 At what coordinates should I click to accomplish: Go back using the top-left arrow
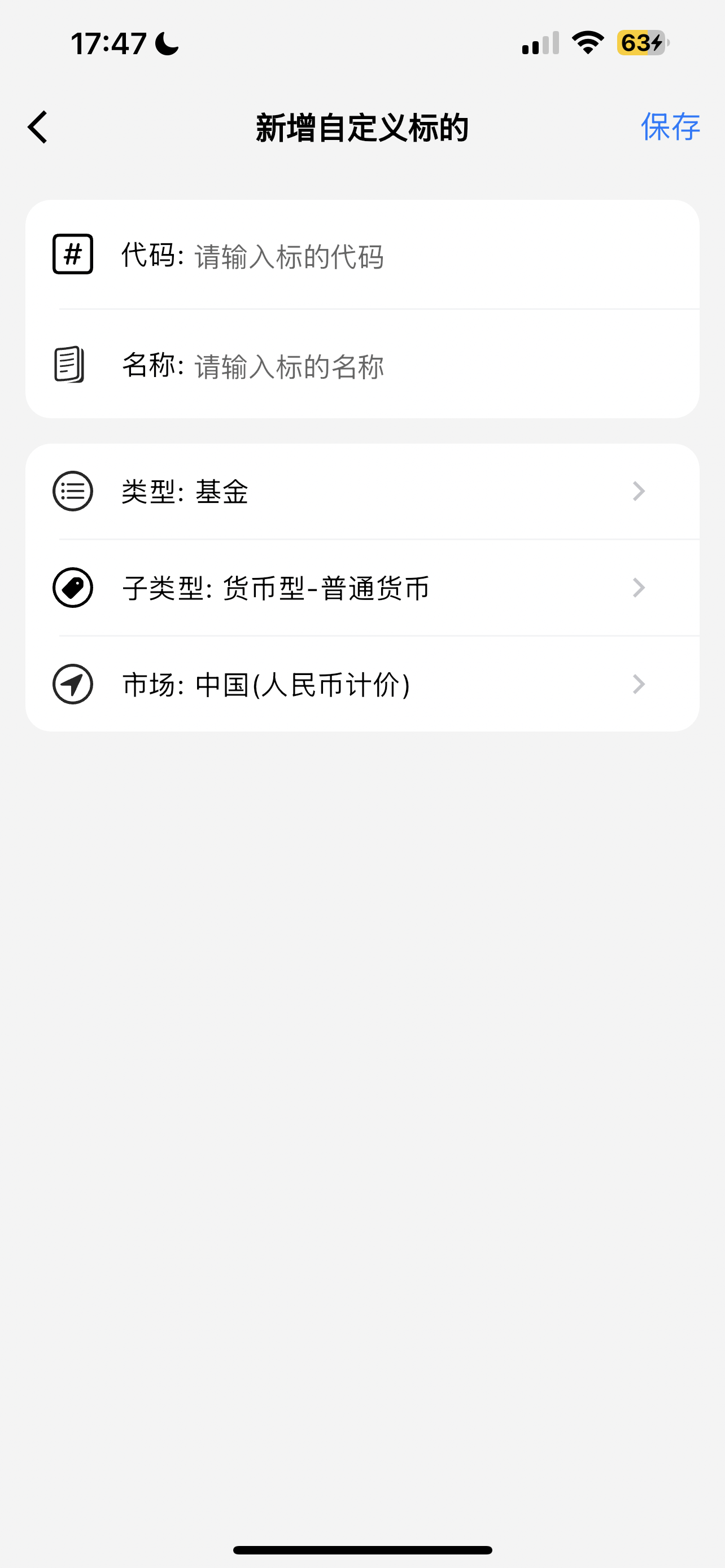[x=38, y=127]
